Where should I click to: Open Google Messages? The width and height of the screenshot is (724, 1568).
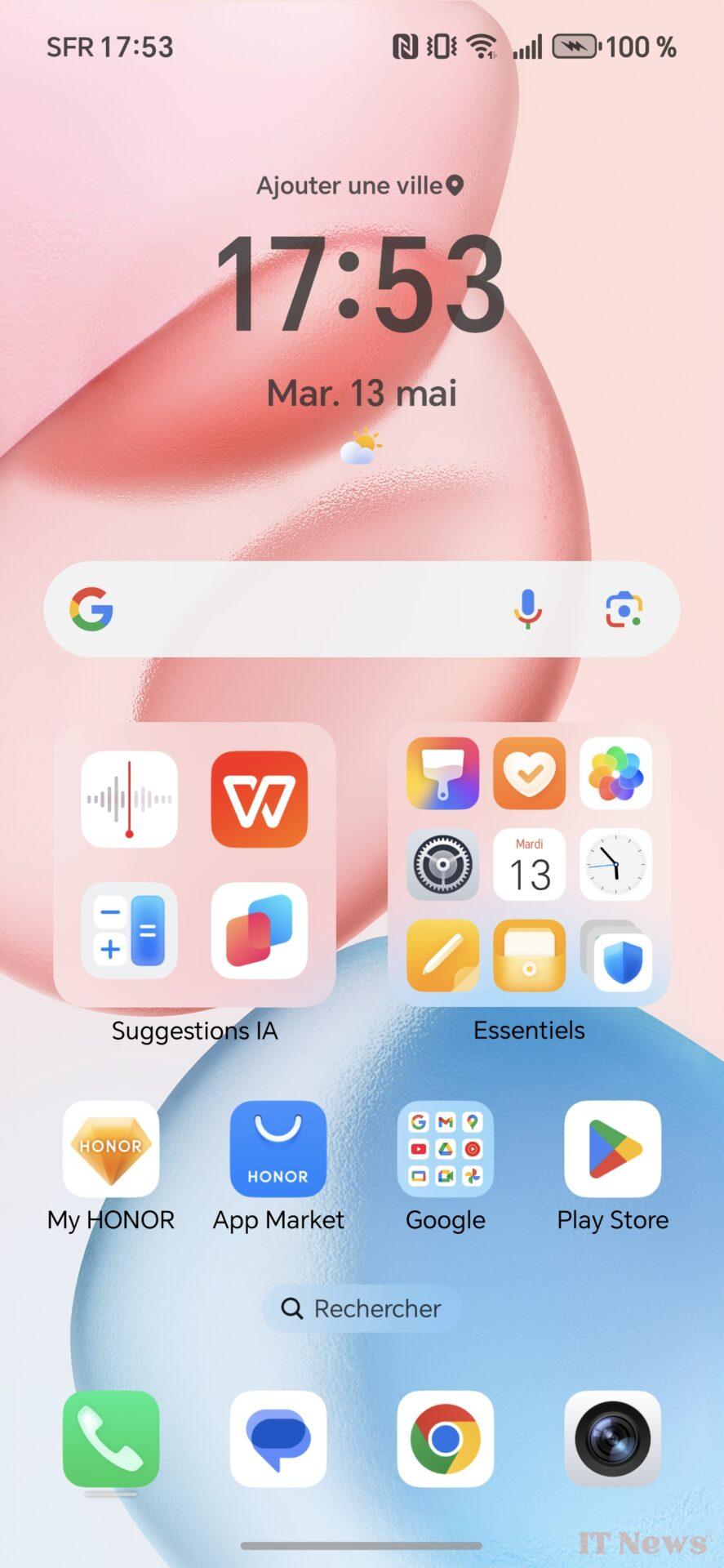pos(278,1439)
